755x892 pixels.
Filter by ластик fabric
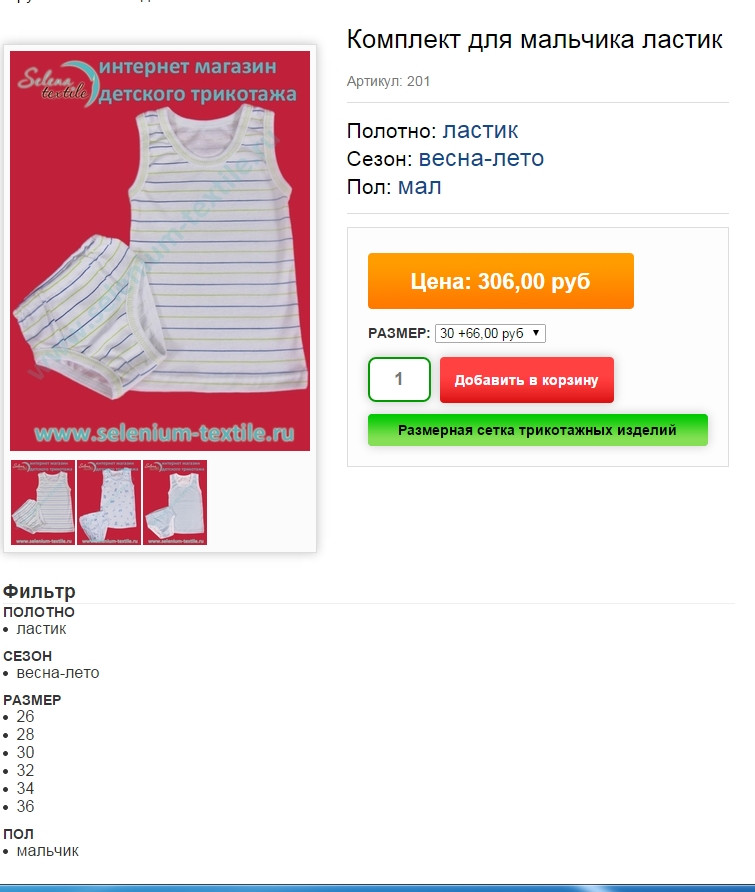pos(41,629)
